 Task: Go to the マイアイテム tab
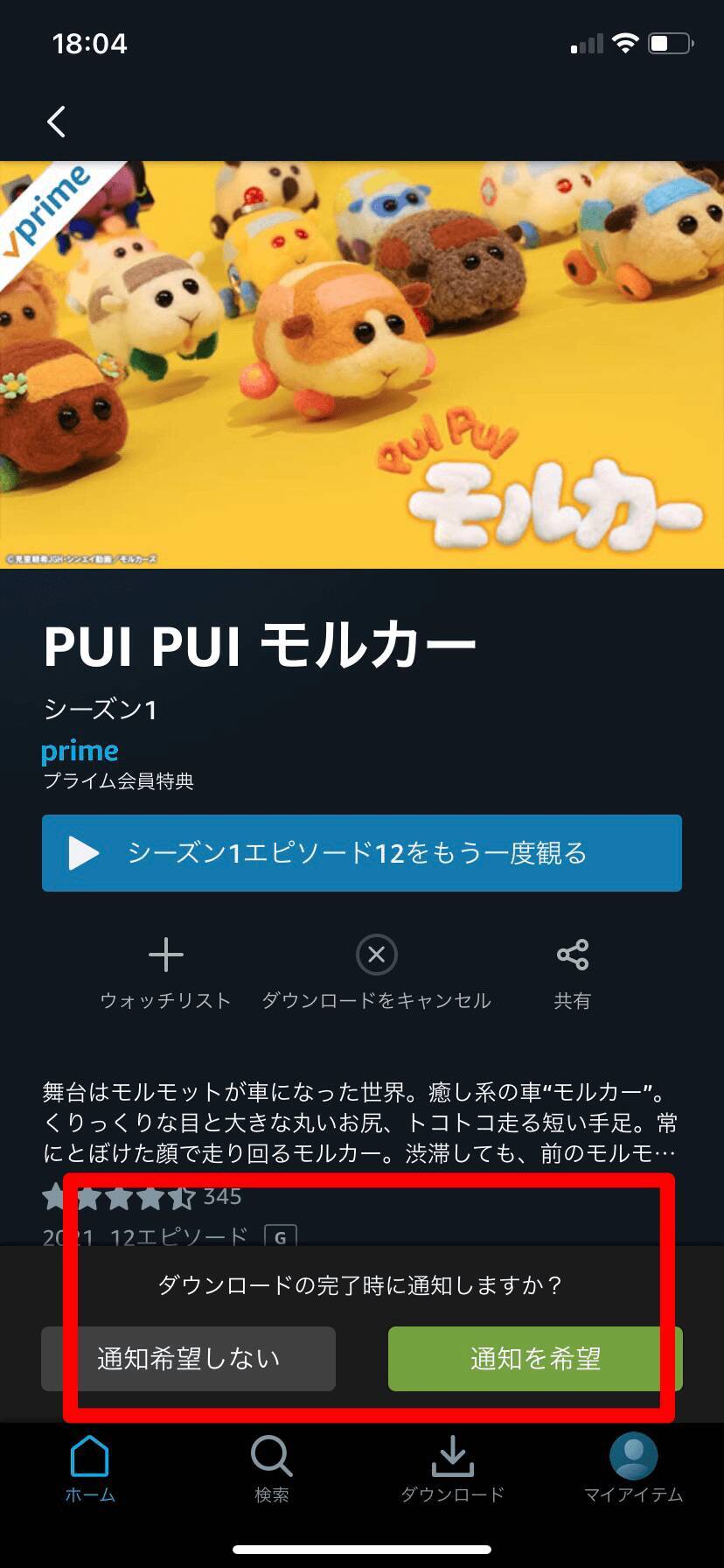[633, 1470]
